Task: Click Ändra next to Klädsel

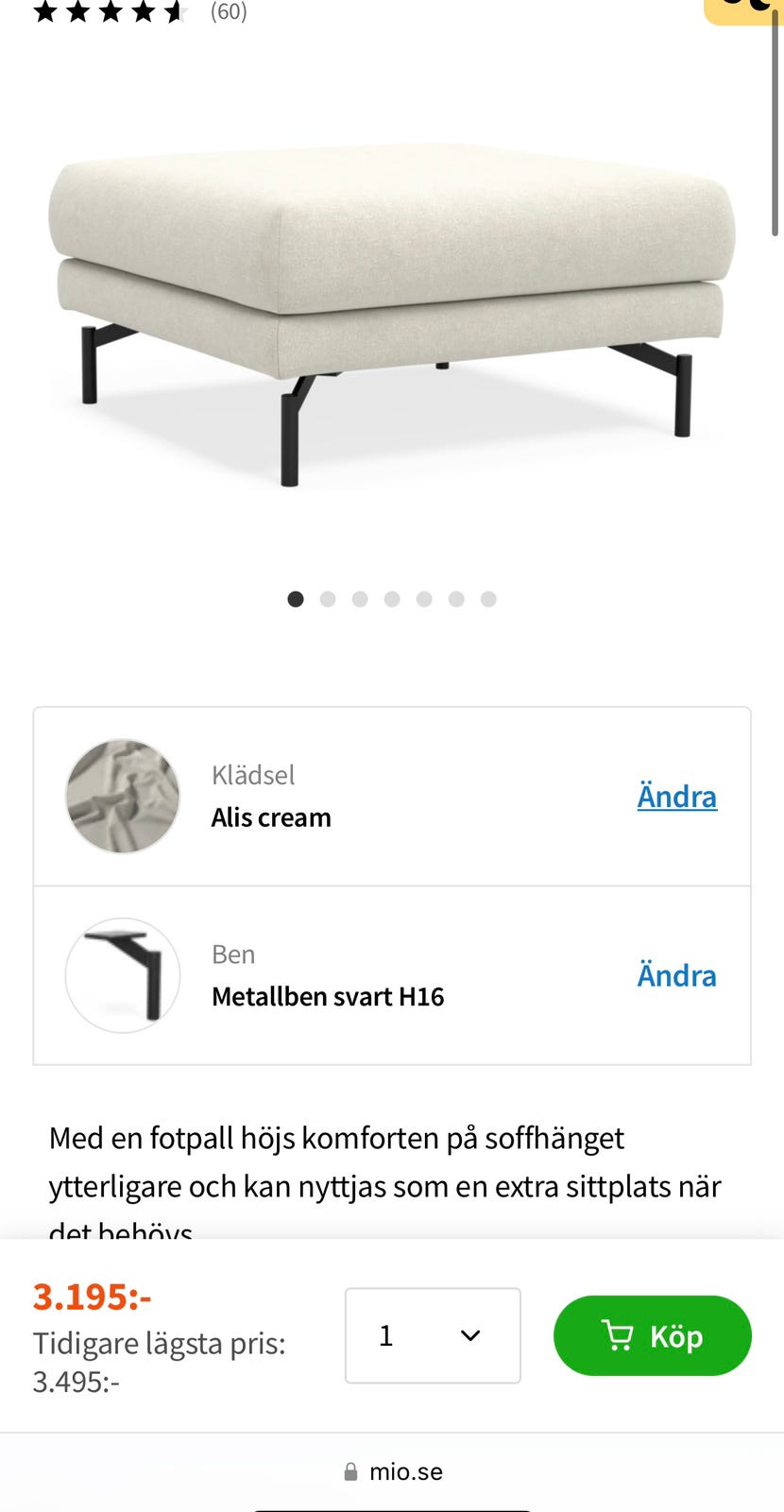Action: 676,796
